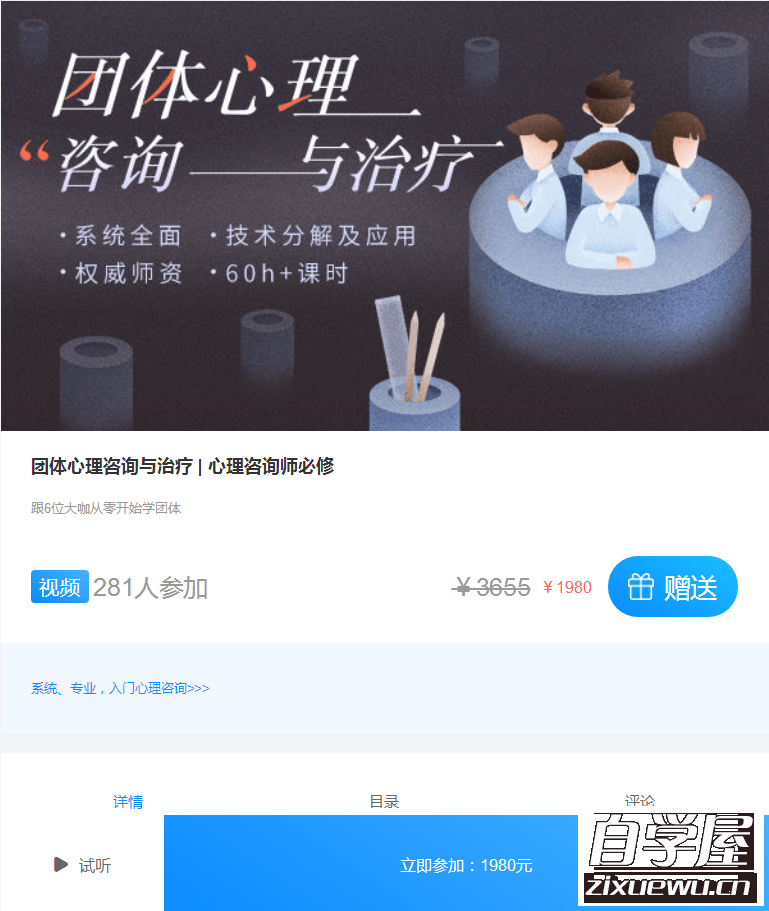This screenshot has width=769, height=911.
Task: Tap the 赠送 gift button
Action: point(672,587)
